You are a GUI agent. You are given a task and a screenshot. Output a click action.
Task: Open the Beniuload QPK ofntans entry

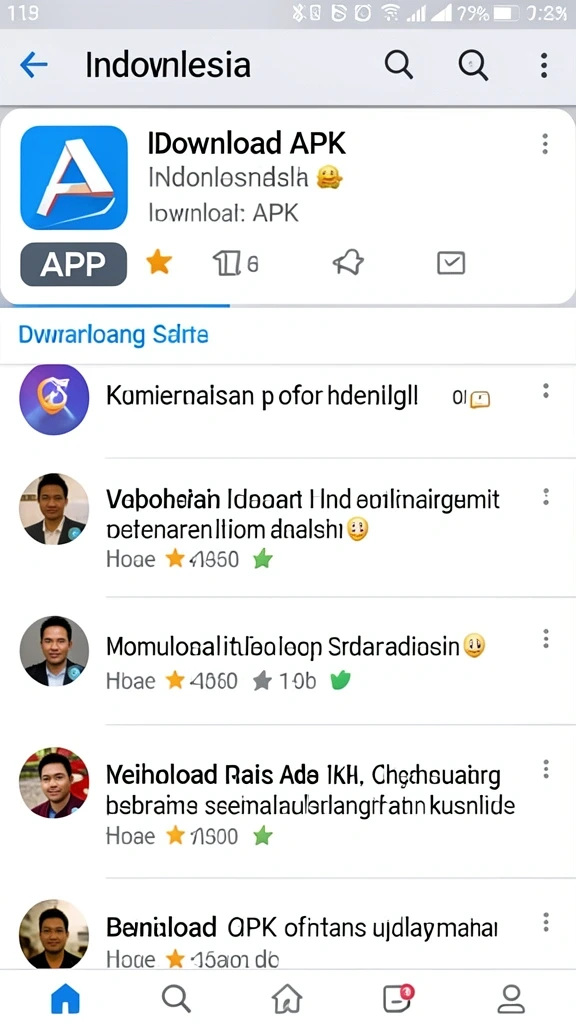point(288,934)
